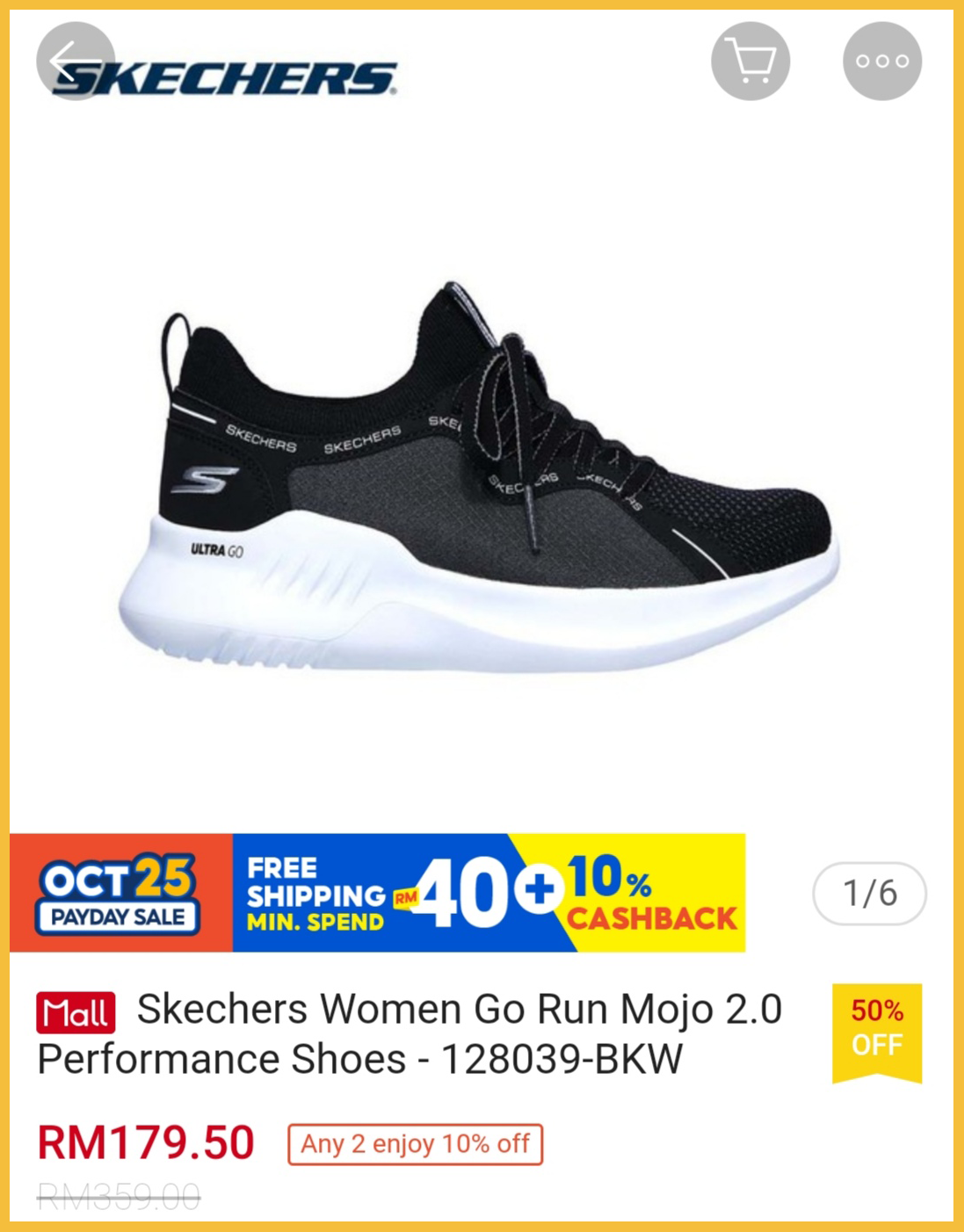Open the Oct 25 Payday Sale banner
This screenshot has width=964, height=1232.
[378, 893]
